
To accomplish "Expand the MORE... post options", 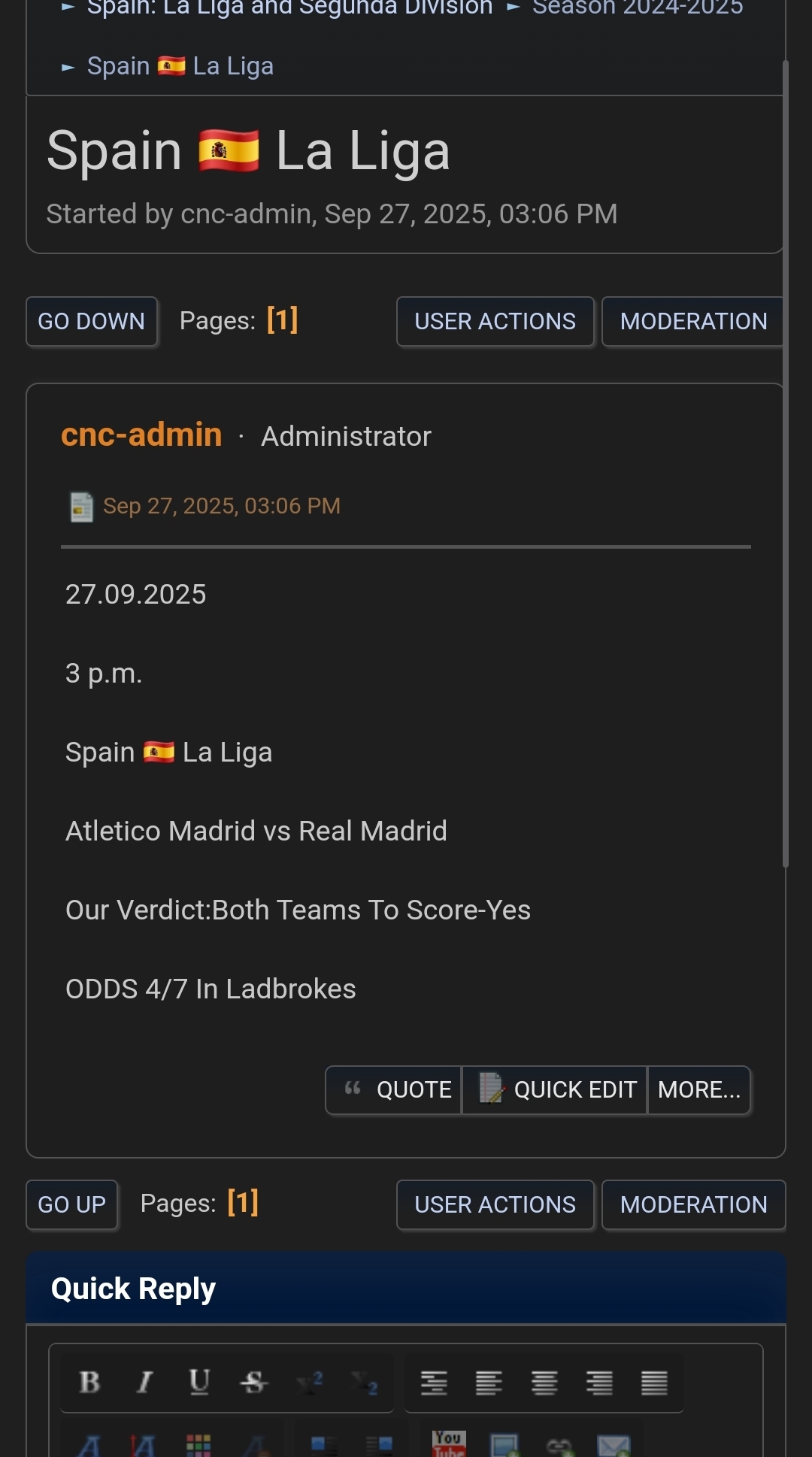I will (x=698, y=1089).
